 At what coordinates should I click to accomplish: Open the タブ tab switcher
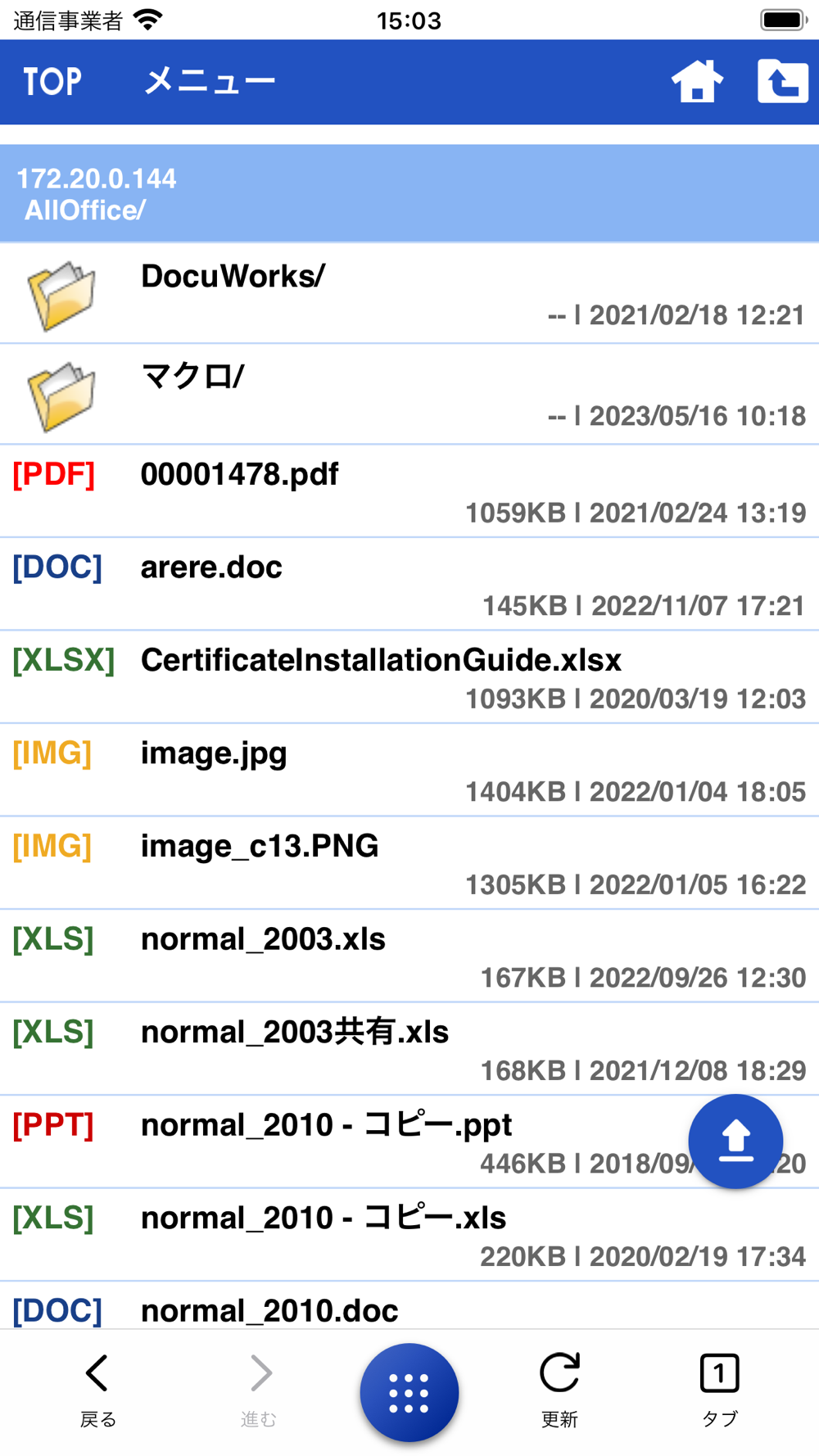click(x=719, y=1390)
